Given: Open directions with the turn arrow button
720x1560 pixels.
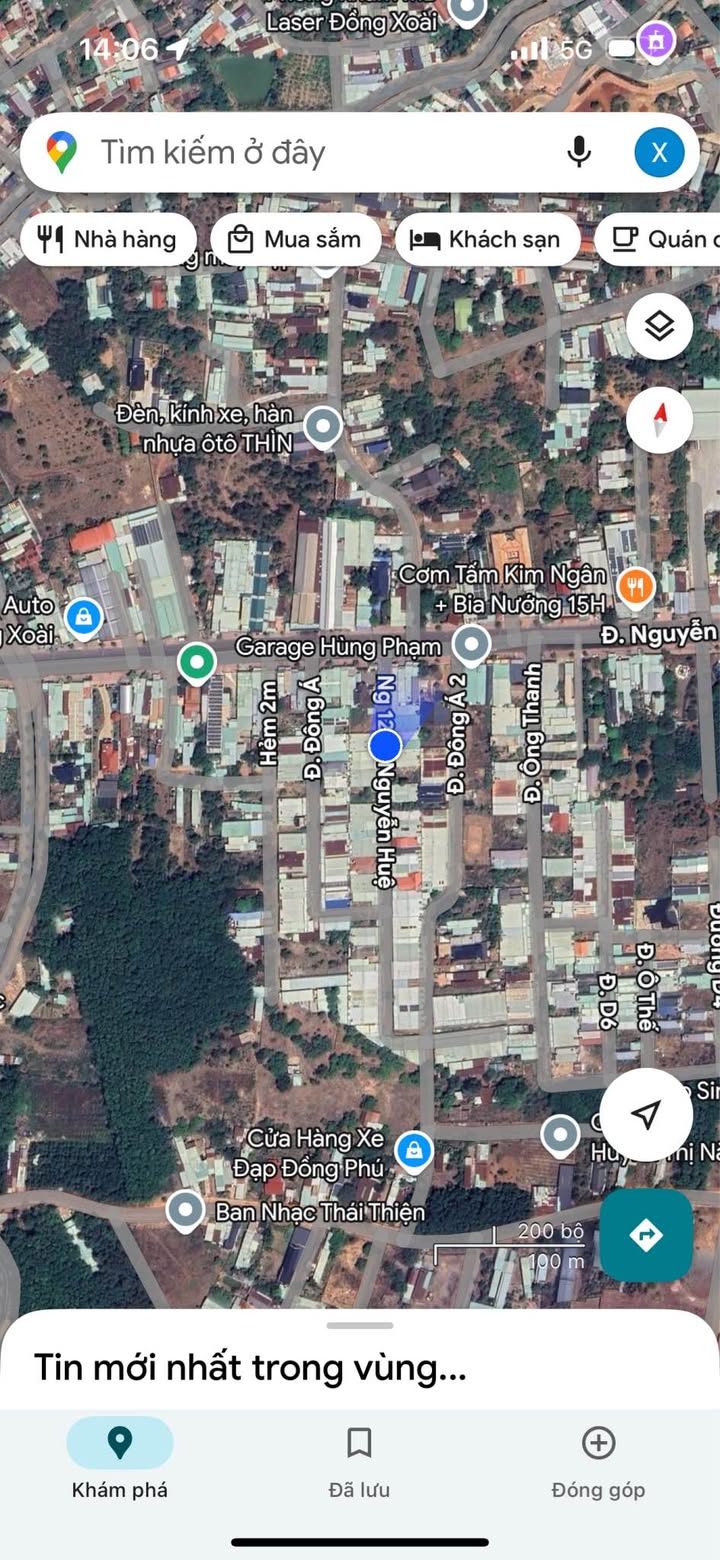Looking at the screenshot, I should (x=646, y=1235).
